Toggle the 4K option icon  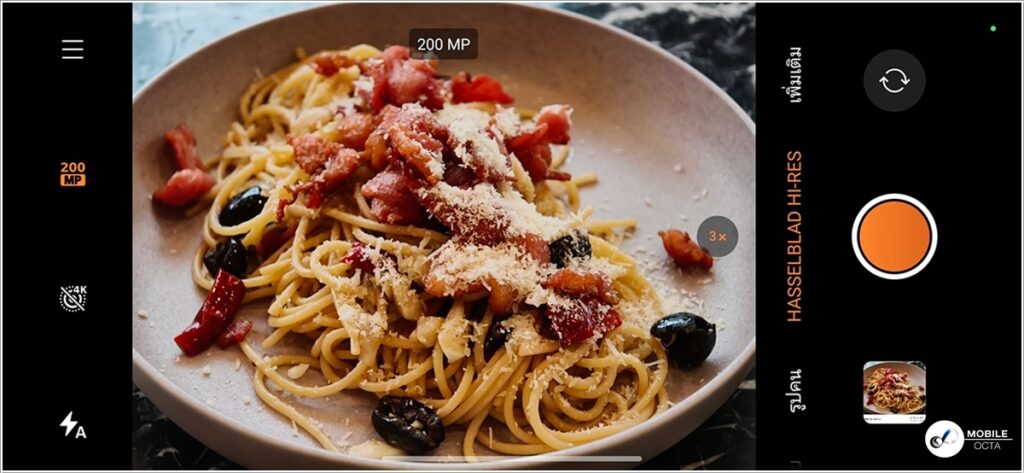(72, 298)
